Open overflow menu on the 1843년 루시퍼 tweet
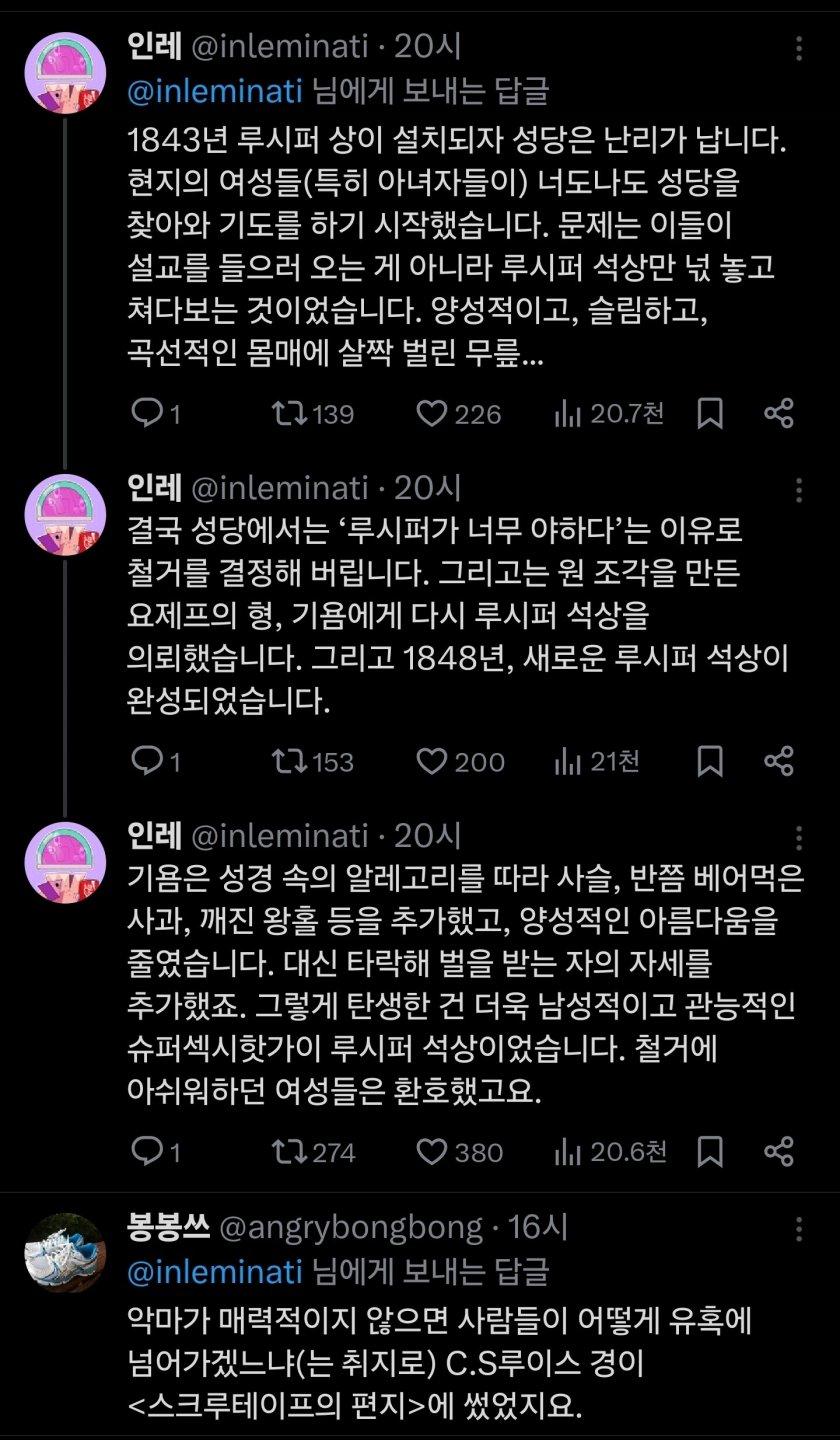Screen dimensions: 840x1440 tap(798, 47)
